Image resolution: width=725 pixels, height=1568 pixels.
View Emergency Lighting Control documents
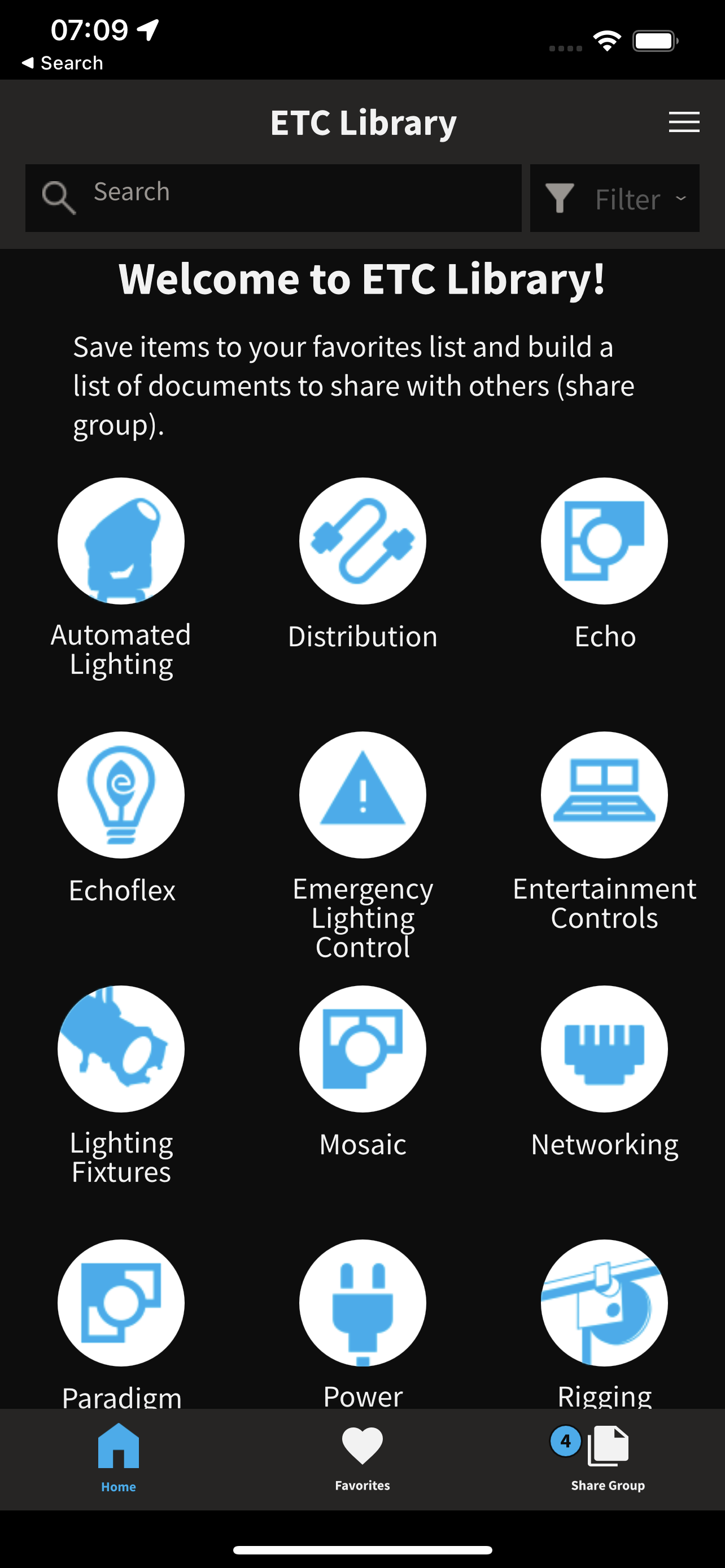click(363, 846)
